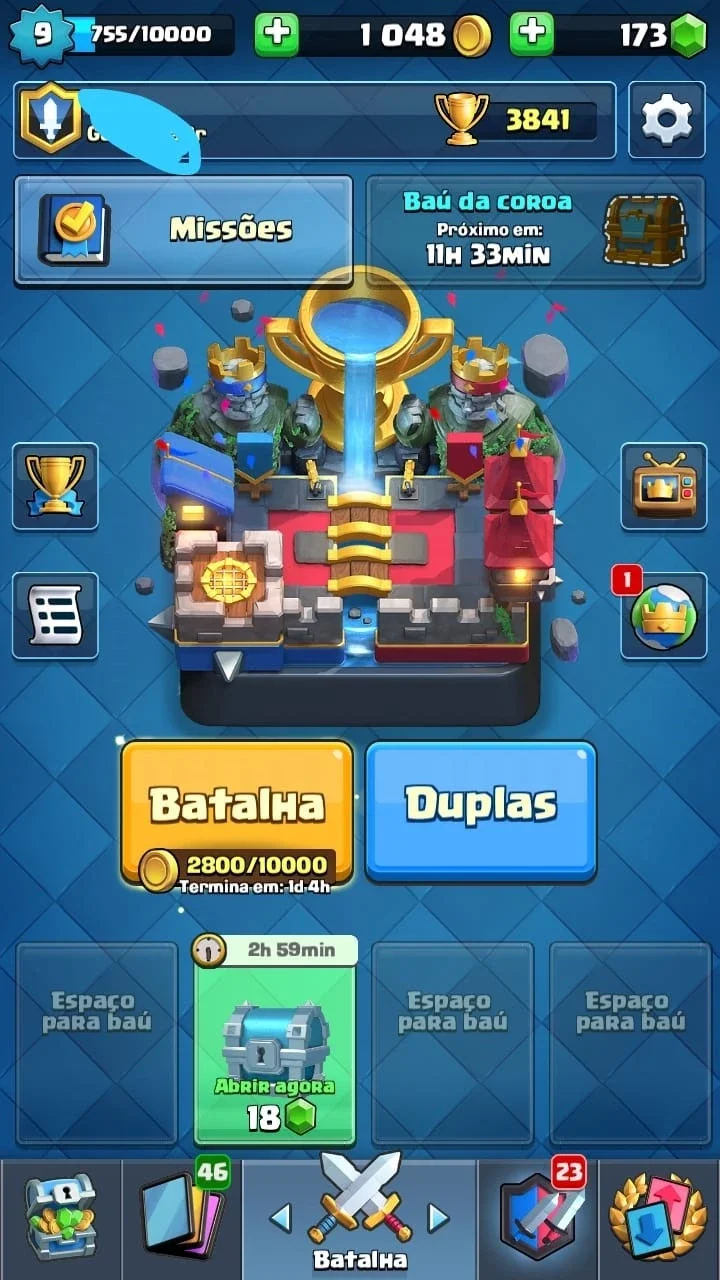Image resolution: width=720 pixels, height=1280 pixels.
Task: Start a 2v2 match with Duplas
Action: [x=481, y=810]
